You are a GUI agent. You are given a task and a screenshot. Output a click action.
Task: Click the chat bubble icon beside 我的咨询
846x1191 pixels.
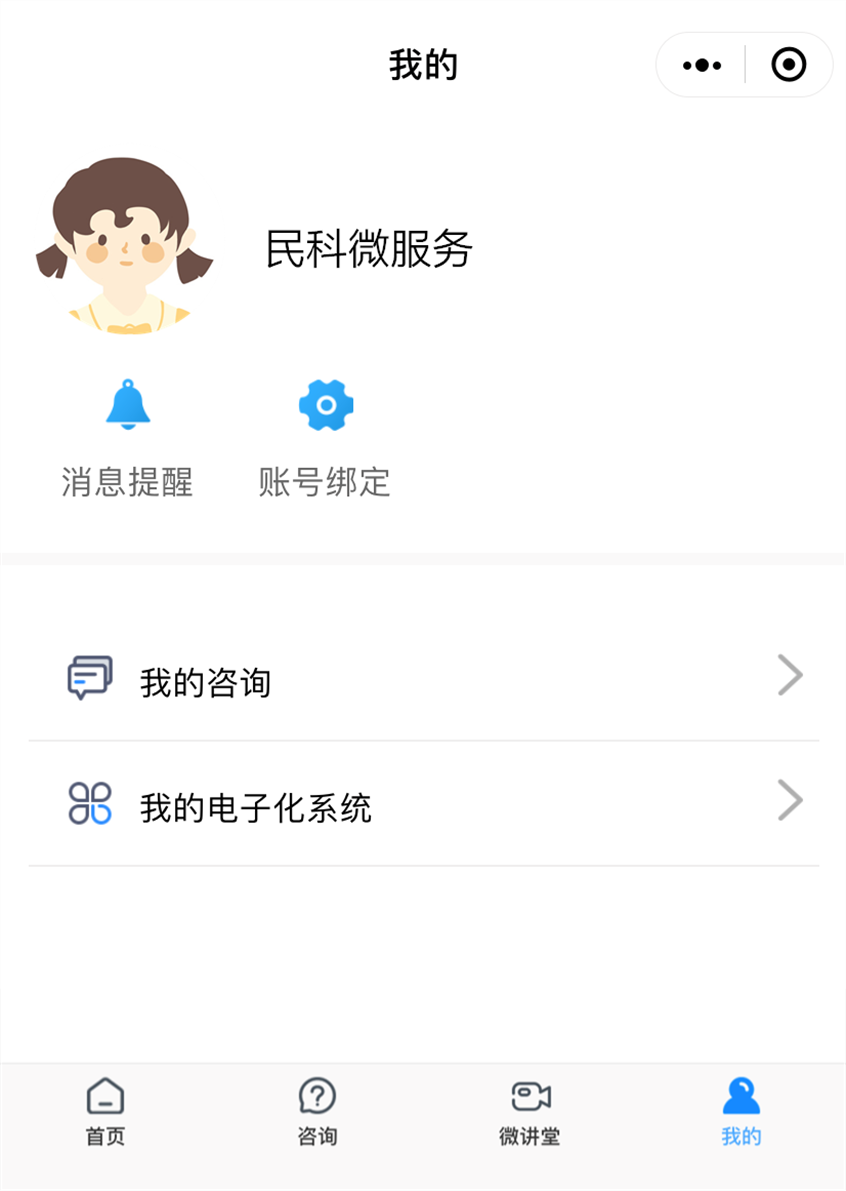point(90,675)
